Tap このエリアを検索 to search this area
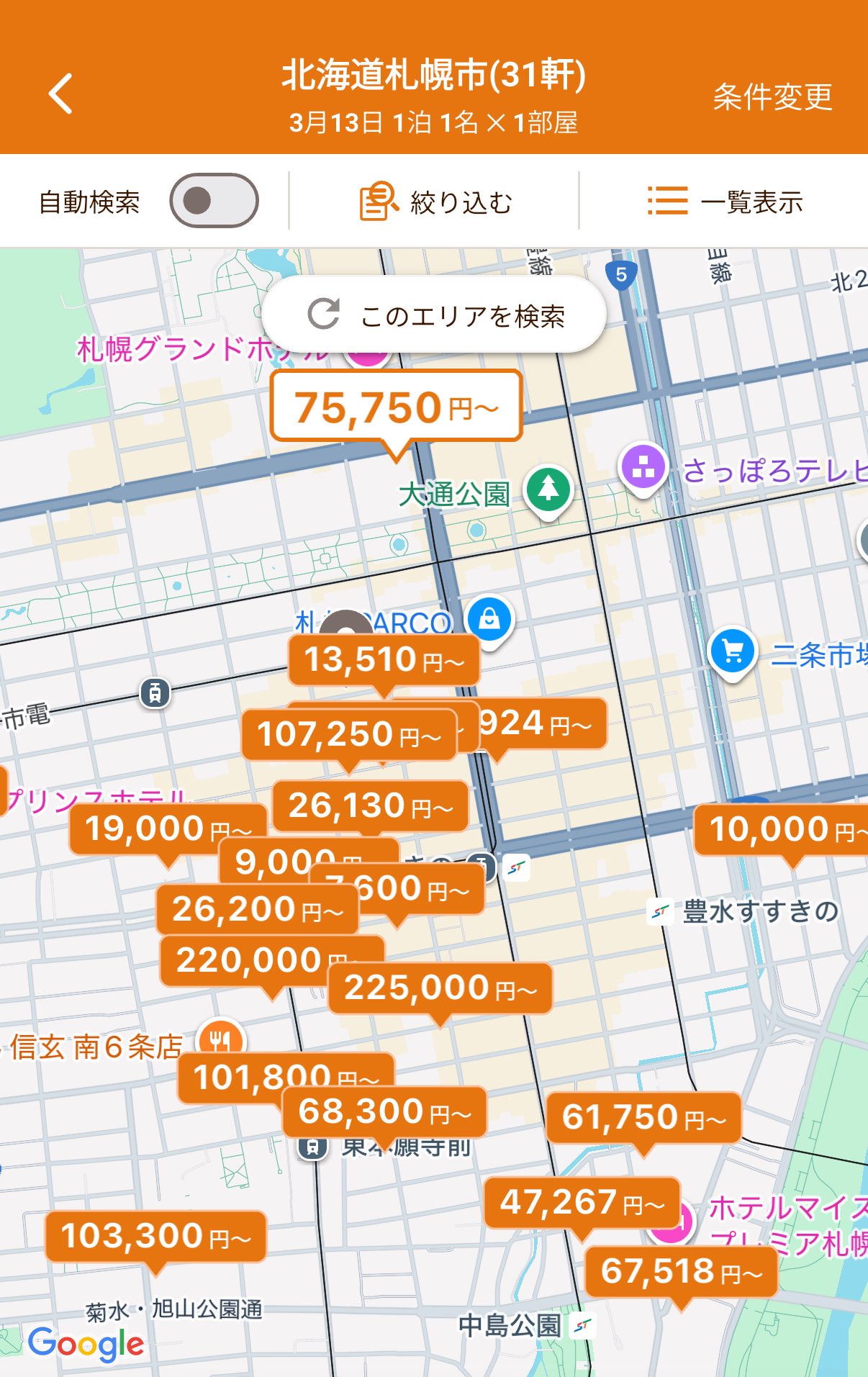 pos(435,315)
